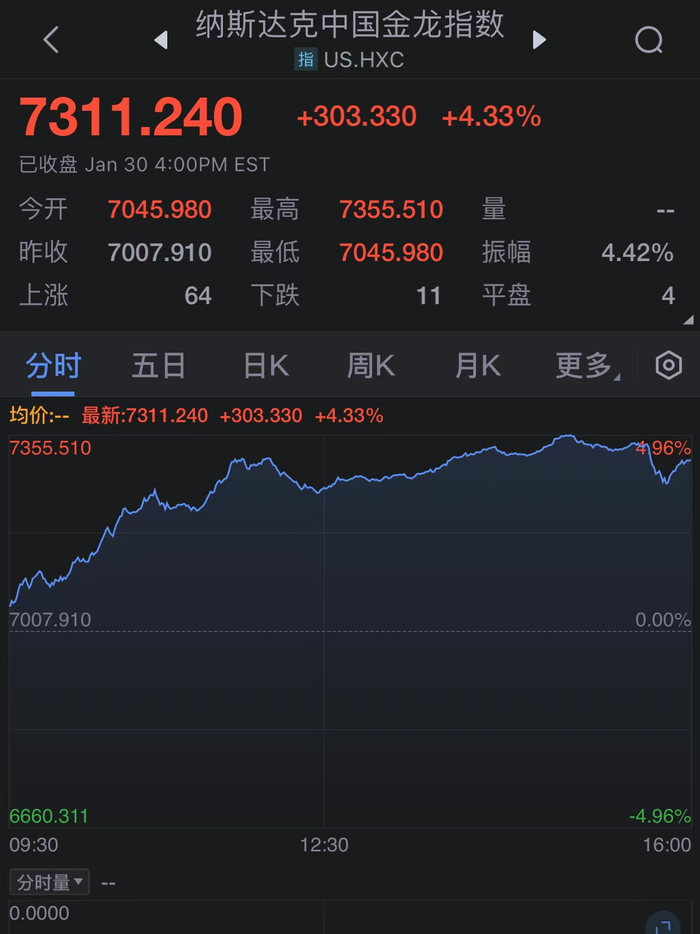Expand the quote details corner arrow
Screen dimensions: 700x934
coord(688,320)
